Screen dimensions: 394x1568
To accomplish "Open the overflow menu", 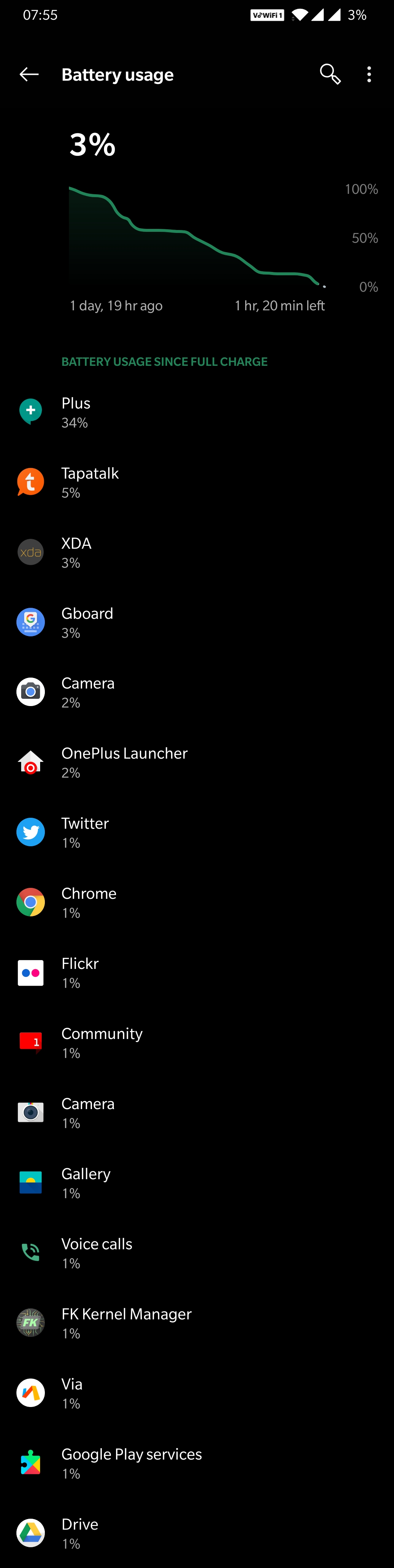I will pos(369,74).
